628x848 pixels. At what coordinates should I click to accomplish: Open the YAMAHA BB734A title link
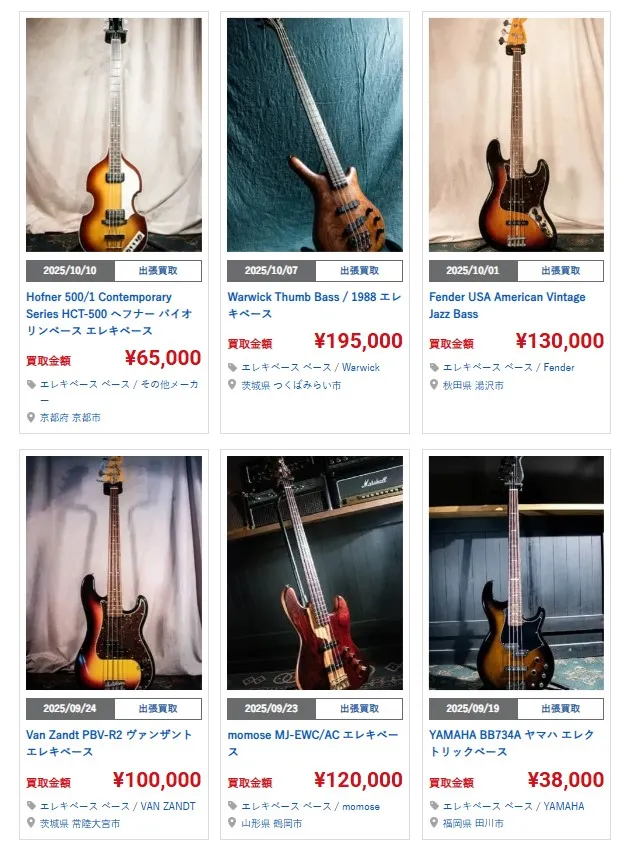514,743
